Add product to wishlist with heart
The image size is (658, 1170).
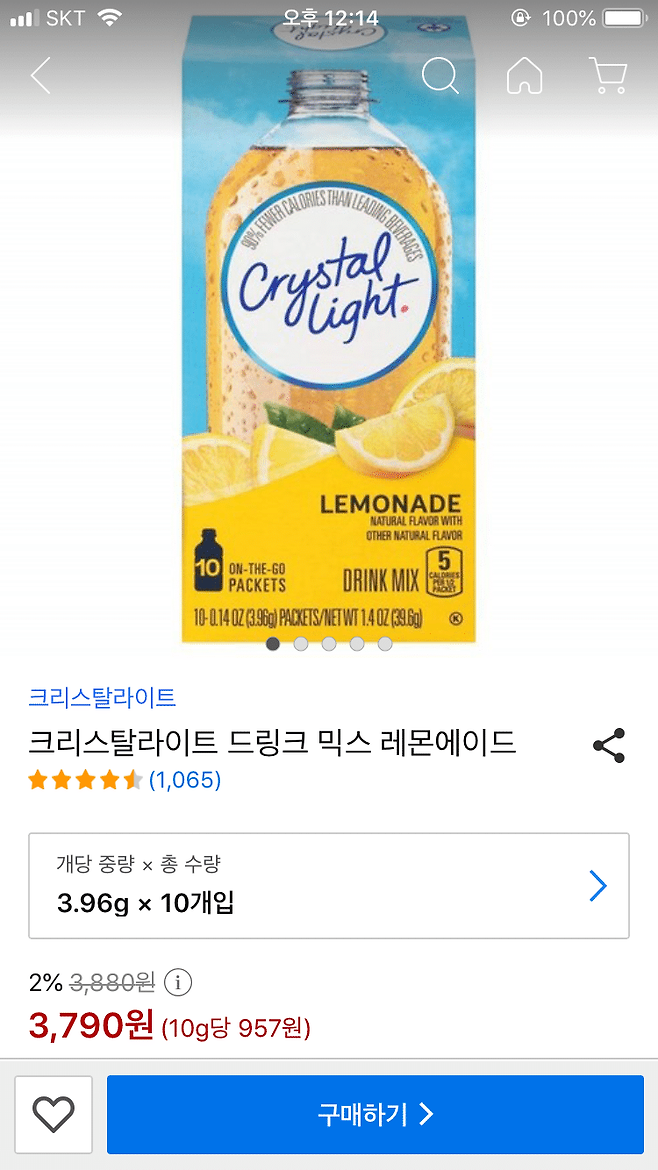tap(54, 1114)
